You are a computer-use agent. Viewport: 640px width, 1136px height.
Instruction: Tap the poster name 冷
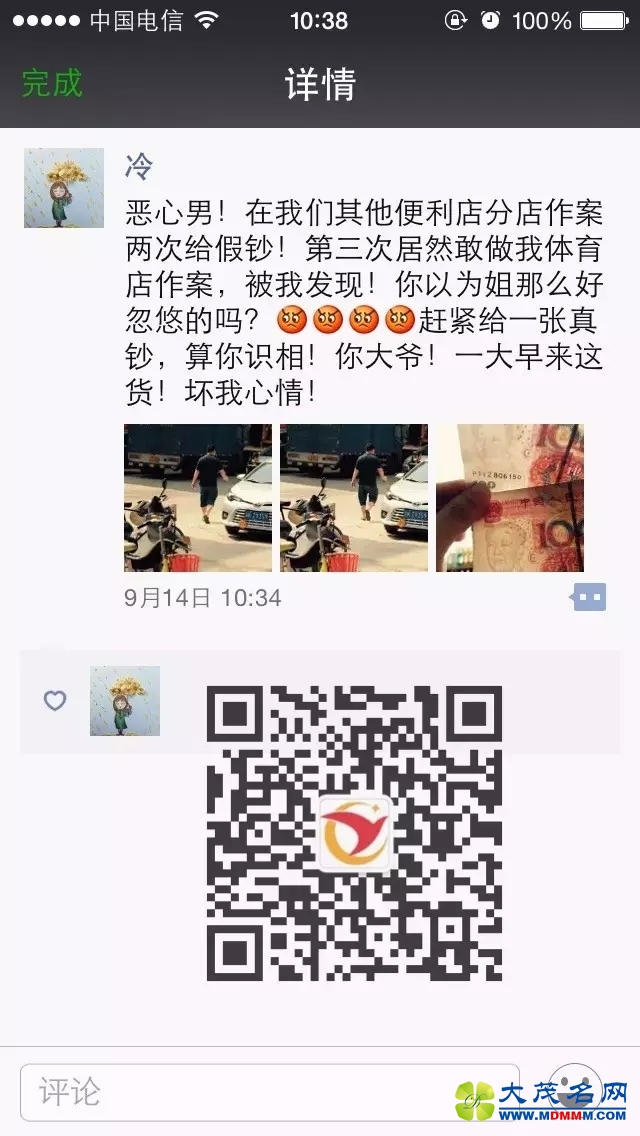(139, 166)
